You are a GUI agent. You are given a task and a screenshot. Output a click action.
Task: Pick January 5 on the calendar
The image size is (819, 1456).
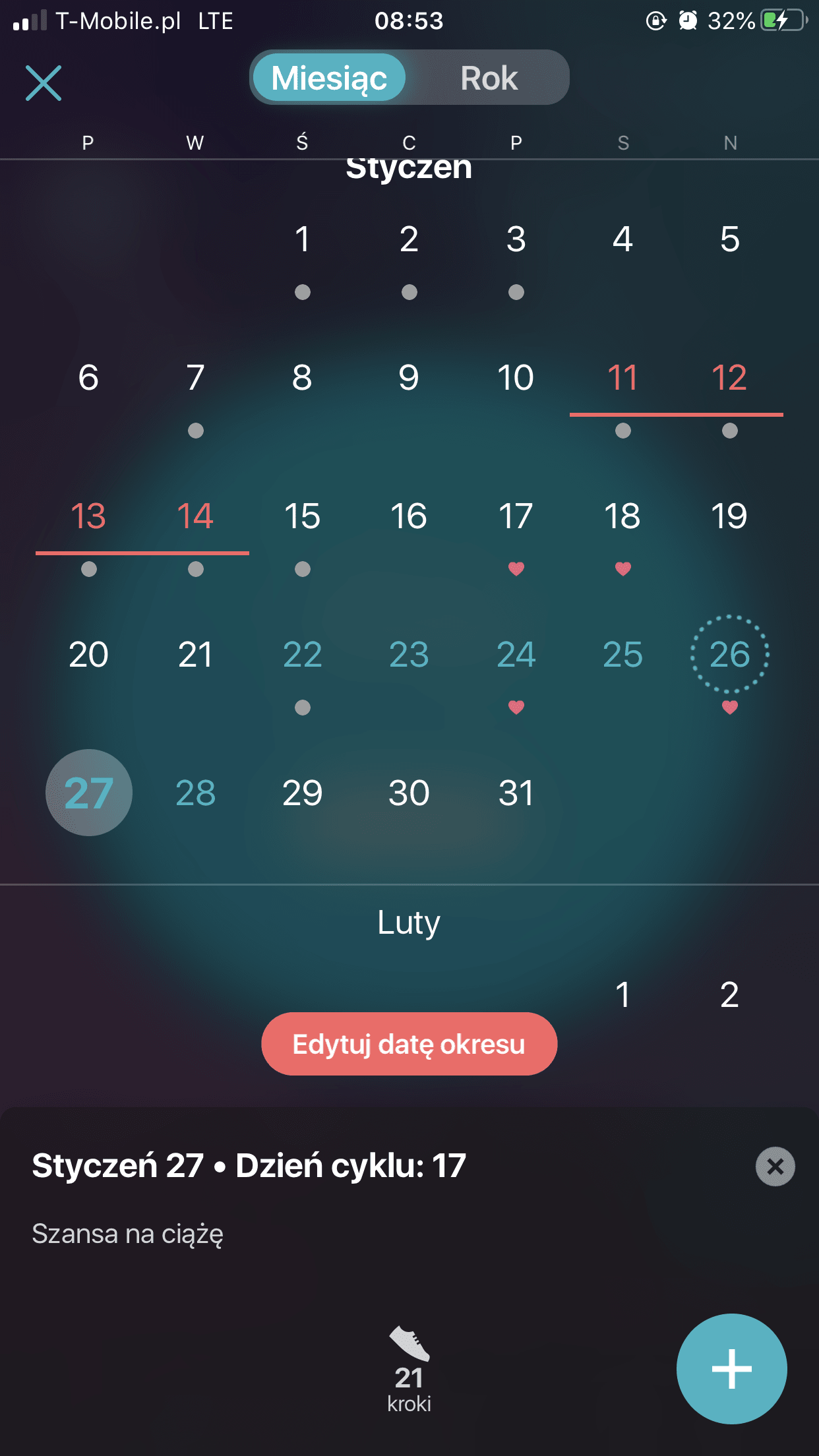[x=729, y=239]
